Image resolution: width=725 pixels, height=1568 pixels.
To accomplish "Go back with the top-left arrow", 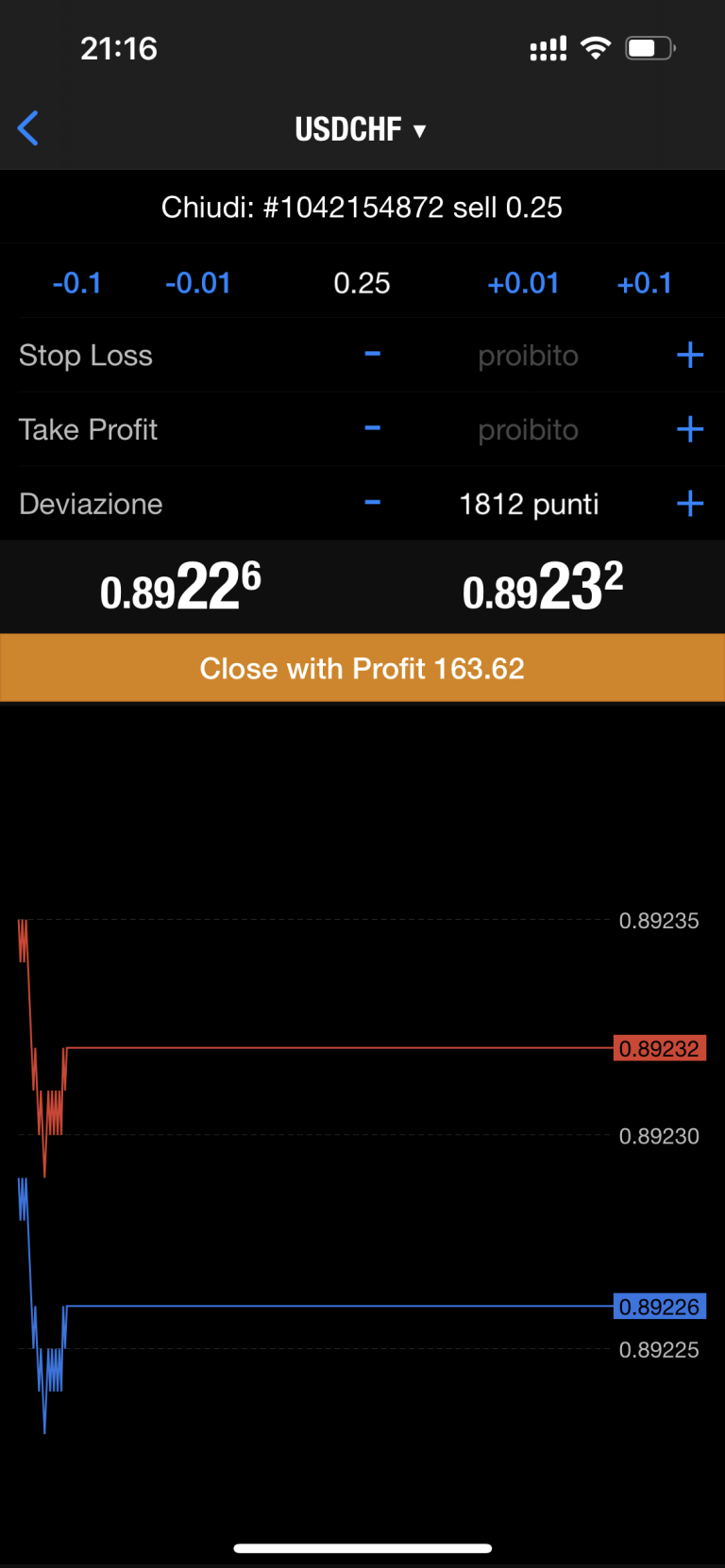I will (x=28, y=128).
